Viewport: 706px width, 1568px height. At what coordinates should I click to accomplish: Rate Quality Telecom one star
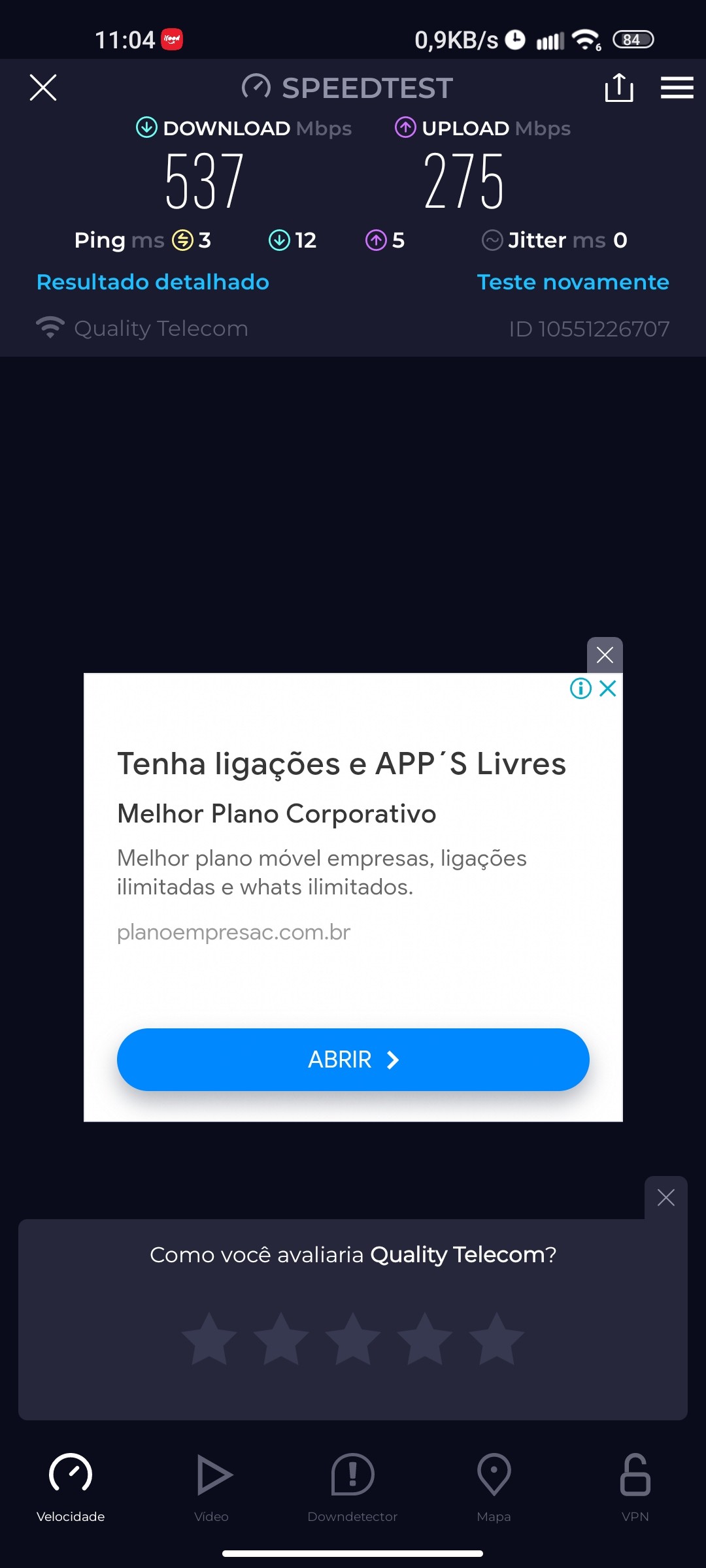pyautogui.click(x=209, y=1339)
